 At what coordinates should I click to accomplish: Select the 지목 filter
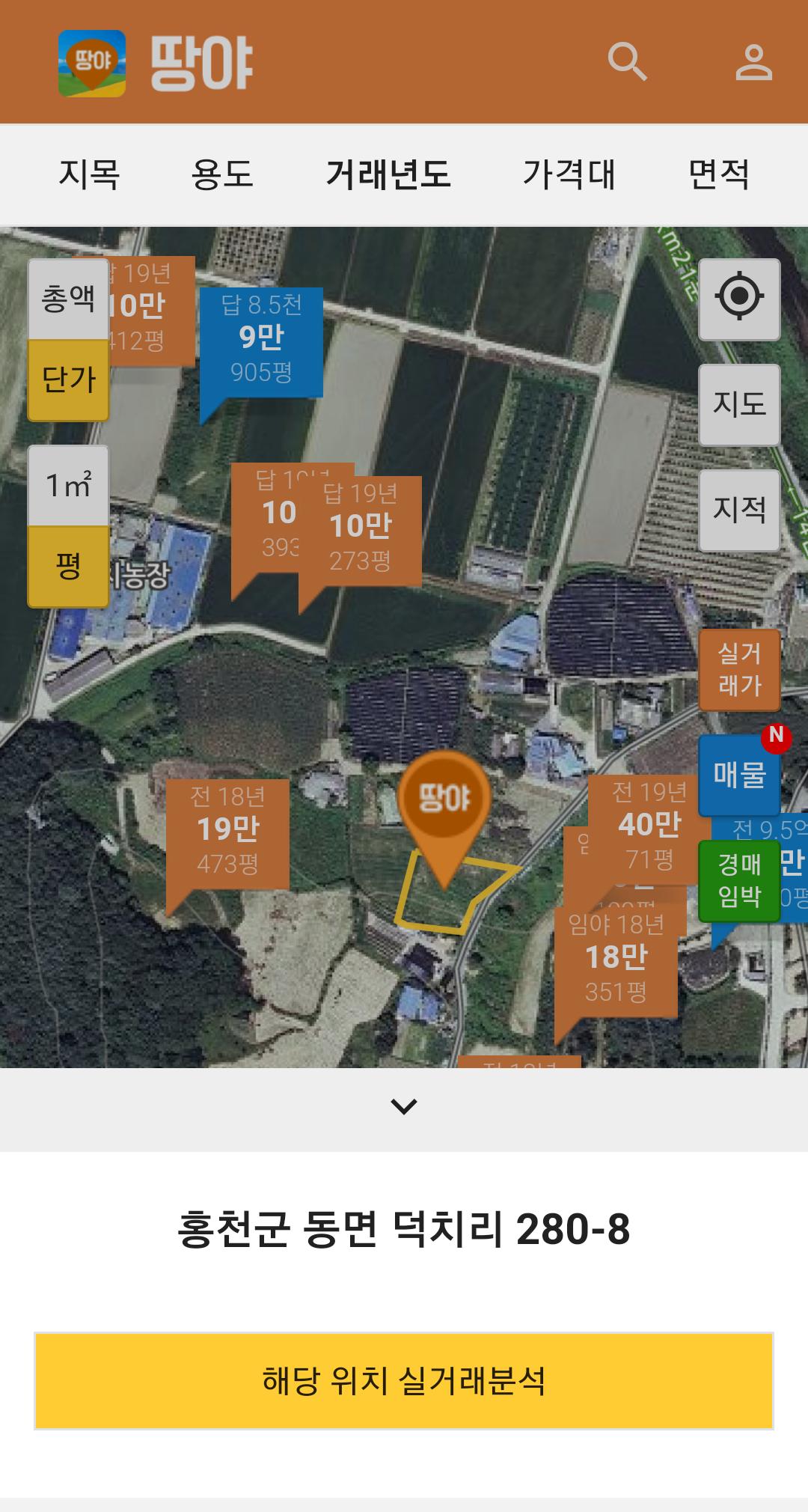point(89,174)
